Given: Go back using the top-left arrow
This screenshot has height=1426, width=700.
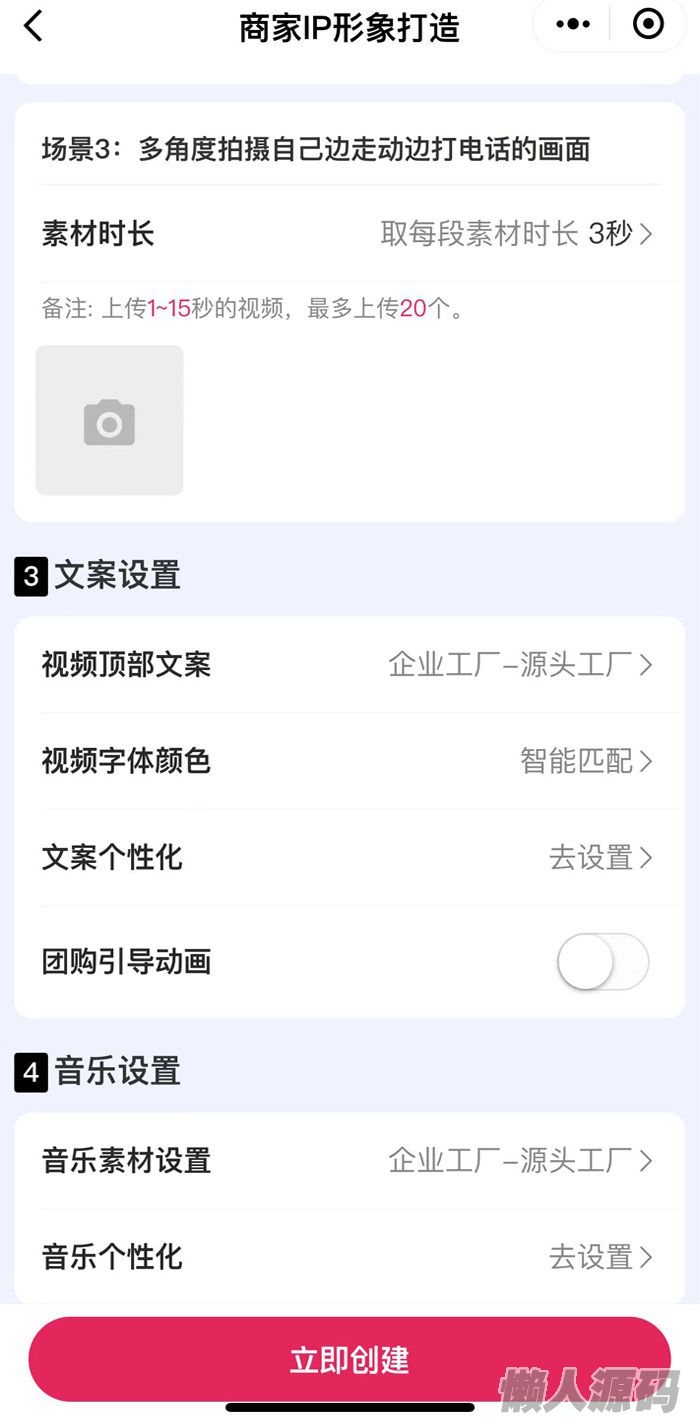Looking at the screenshot, I should [x=34, y=26].
